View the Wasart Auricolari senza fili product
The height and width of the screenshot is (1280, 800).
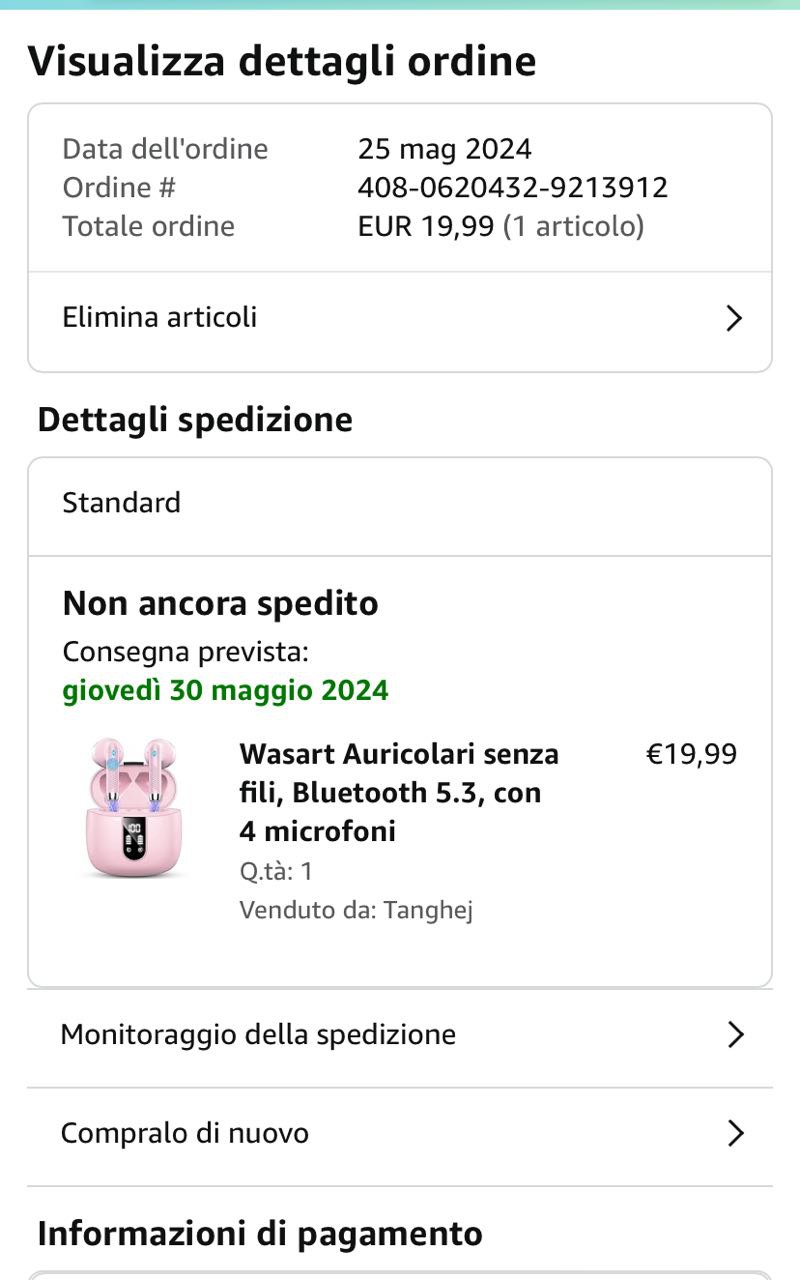[399, 792]
